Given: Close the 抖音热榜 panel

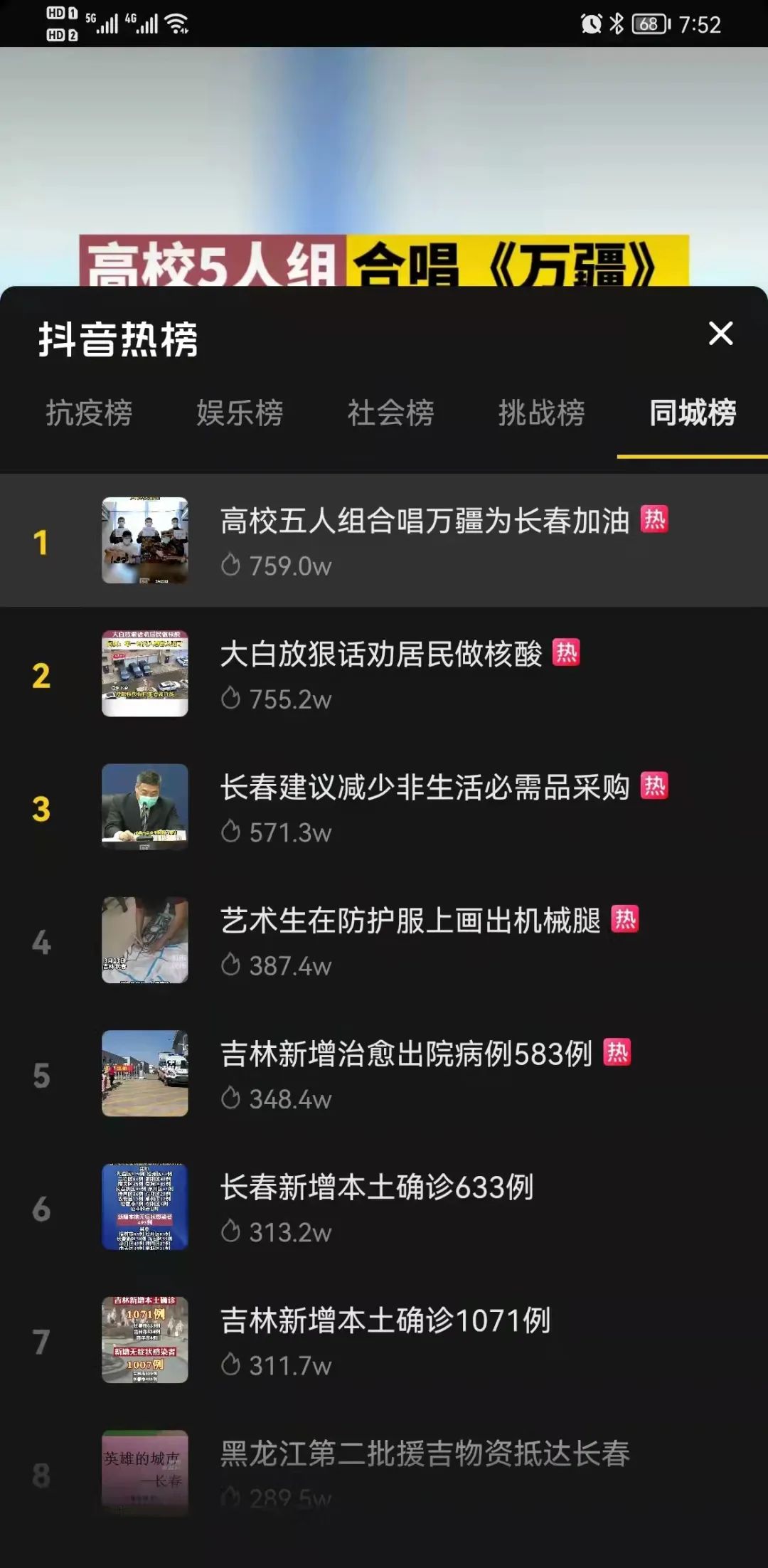Looking at the screenshot, I should [720, 333].
